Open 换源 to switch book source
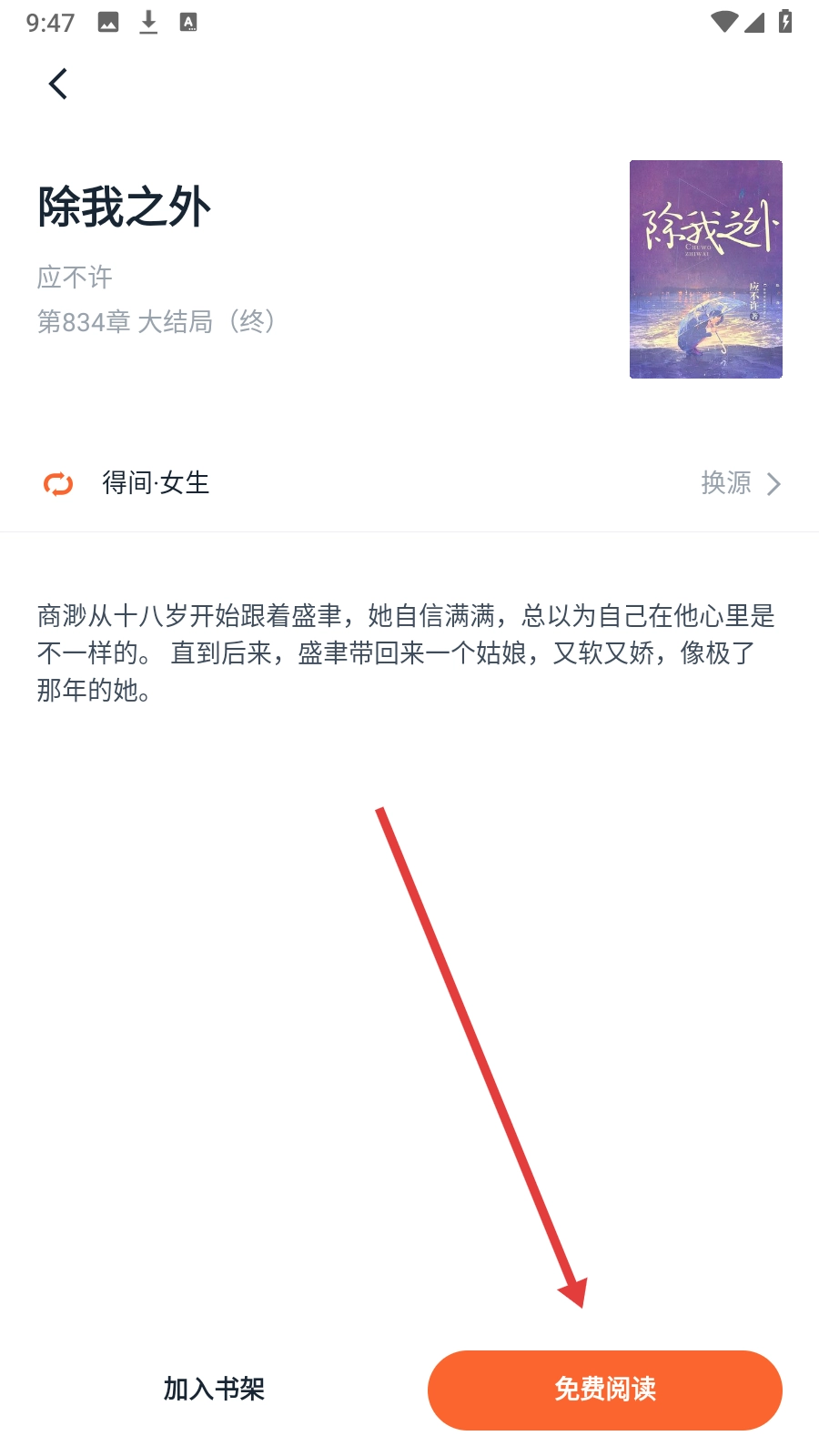The width and height of the screenshot is (819, 1456). tap(740, 483)
